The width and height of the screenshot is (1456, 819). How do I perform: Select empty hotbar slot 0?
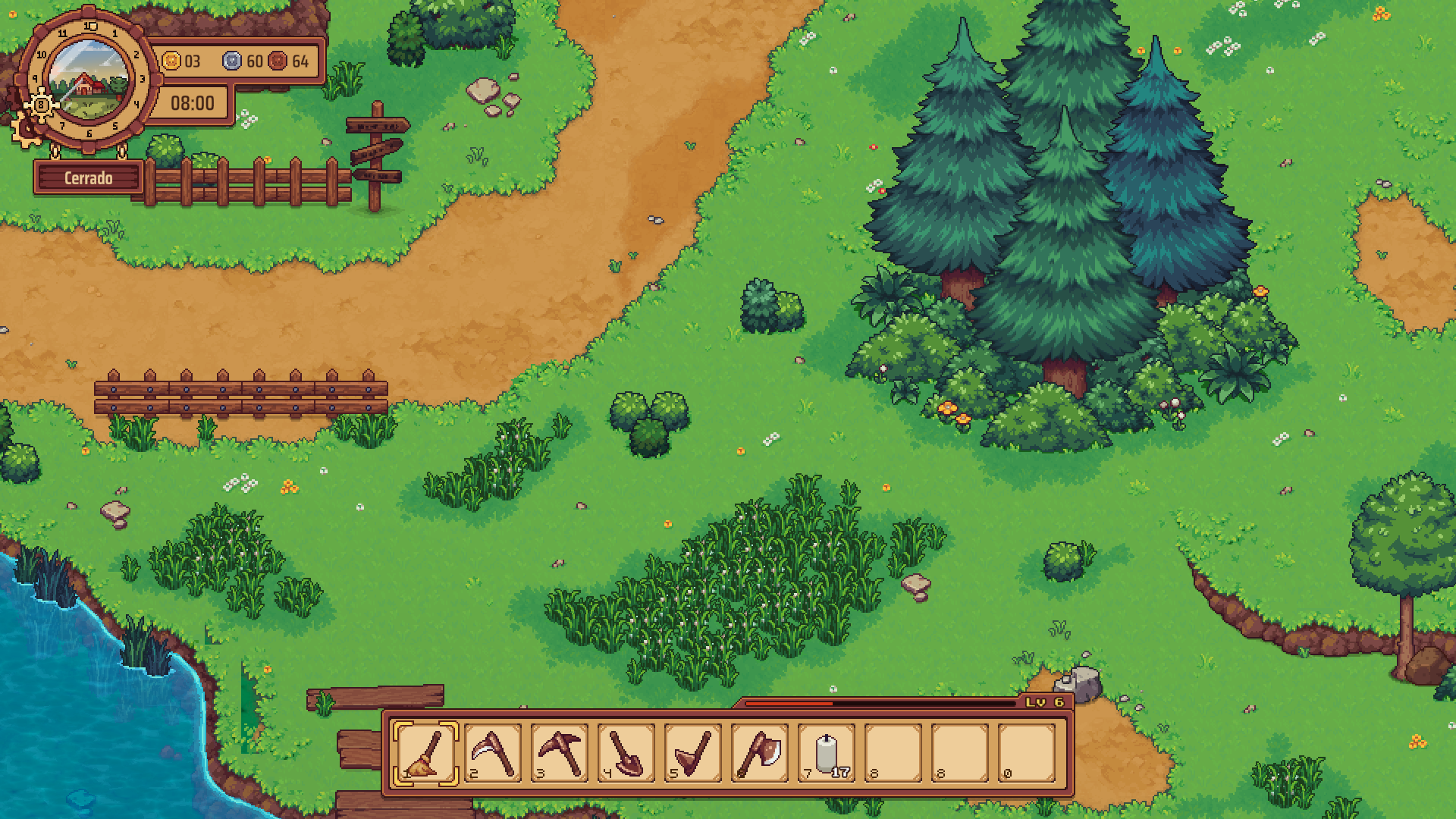(x=1027, y=753)
